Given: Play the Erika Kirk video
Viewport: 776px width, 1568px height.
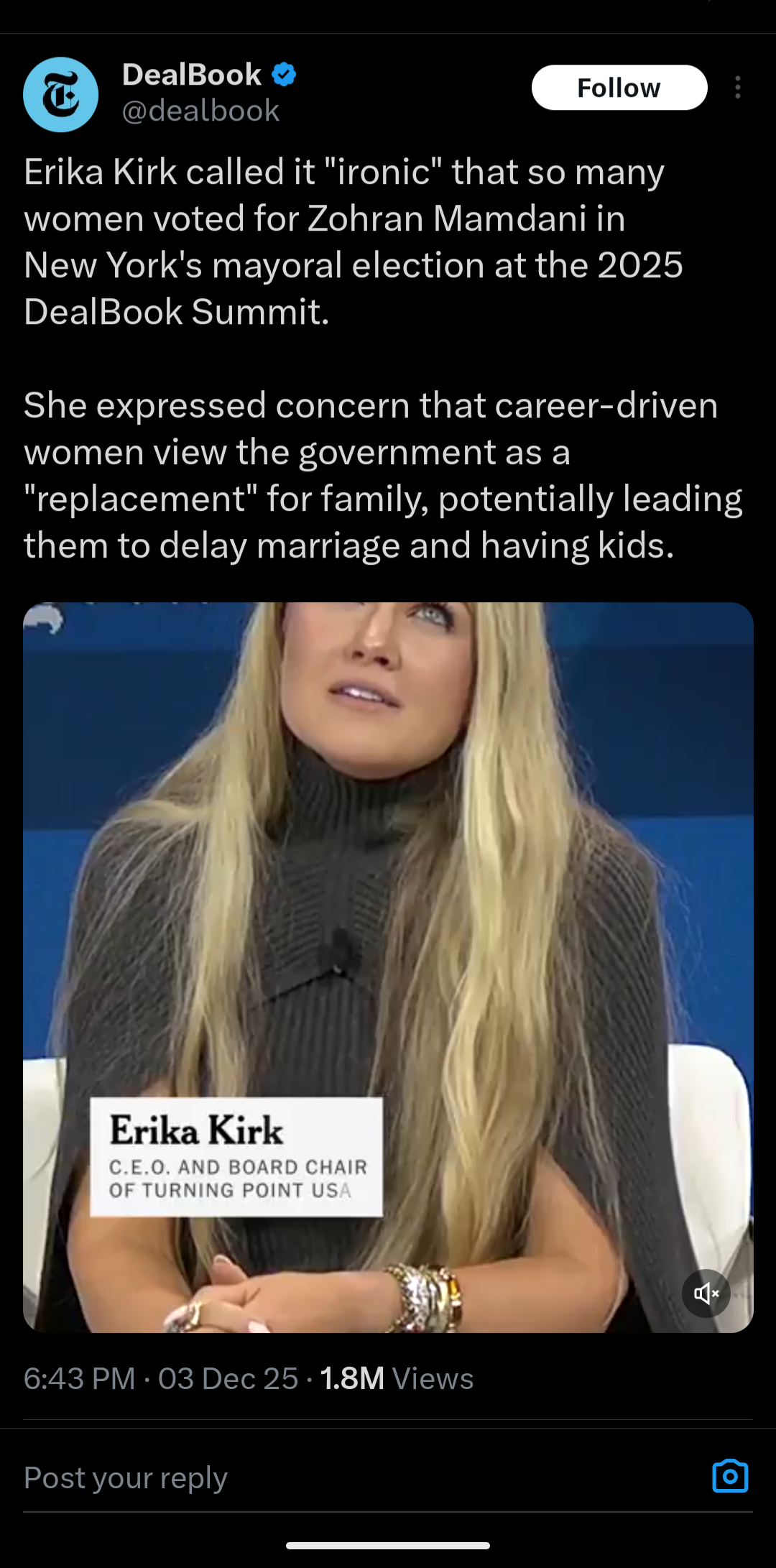Looking at the screenshot, I should click(x=388, y=934).
